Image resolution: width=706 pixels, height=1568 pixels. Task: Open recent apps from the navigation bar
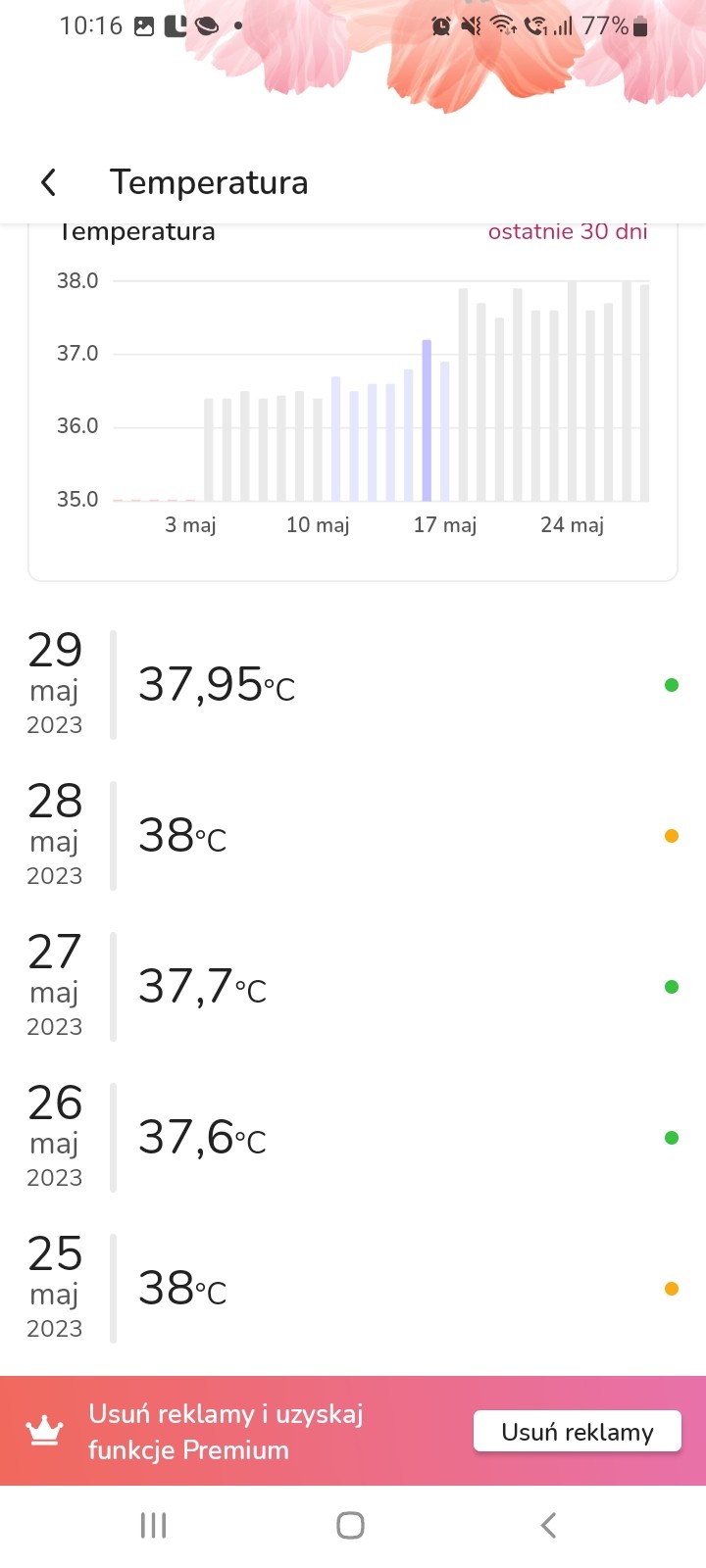click(154, 1525)
